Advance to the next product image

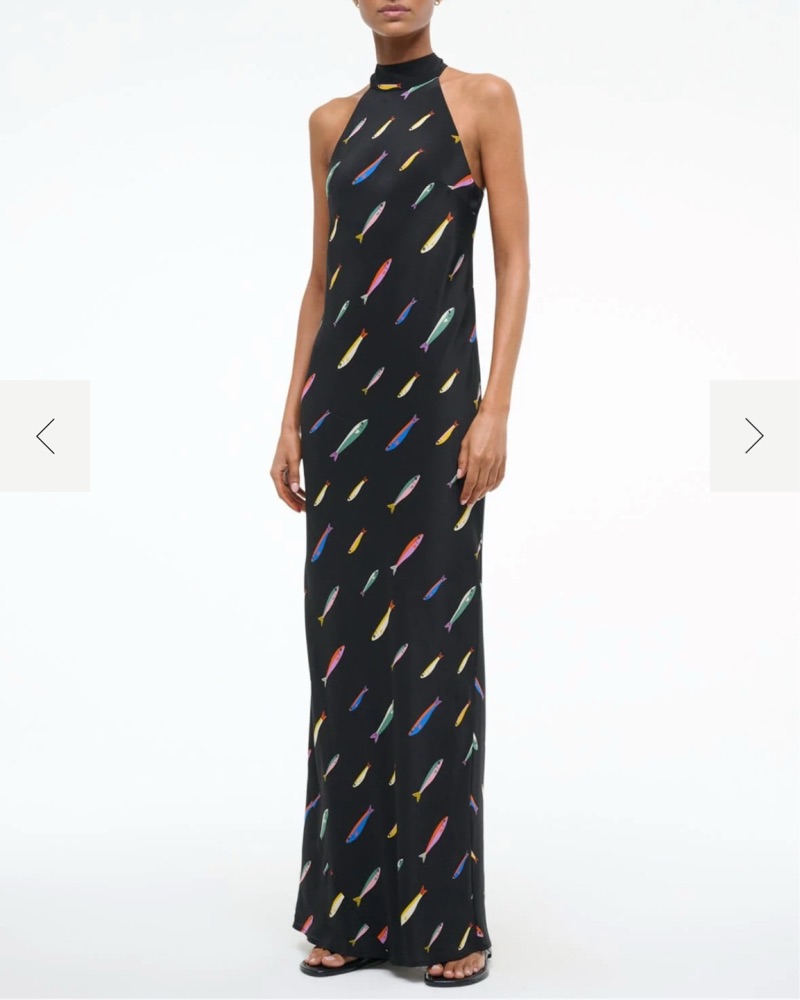754,436
